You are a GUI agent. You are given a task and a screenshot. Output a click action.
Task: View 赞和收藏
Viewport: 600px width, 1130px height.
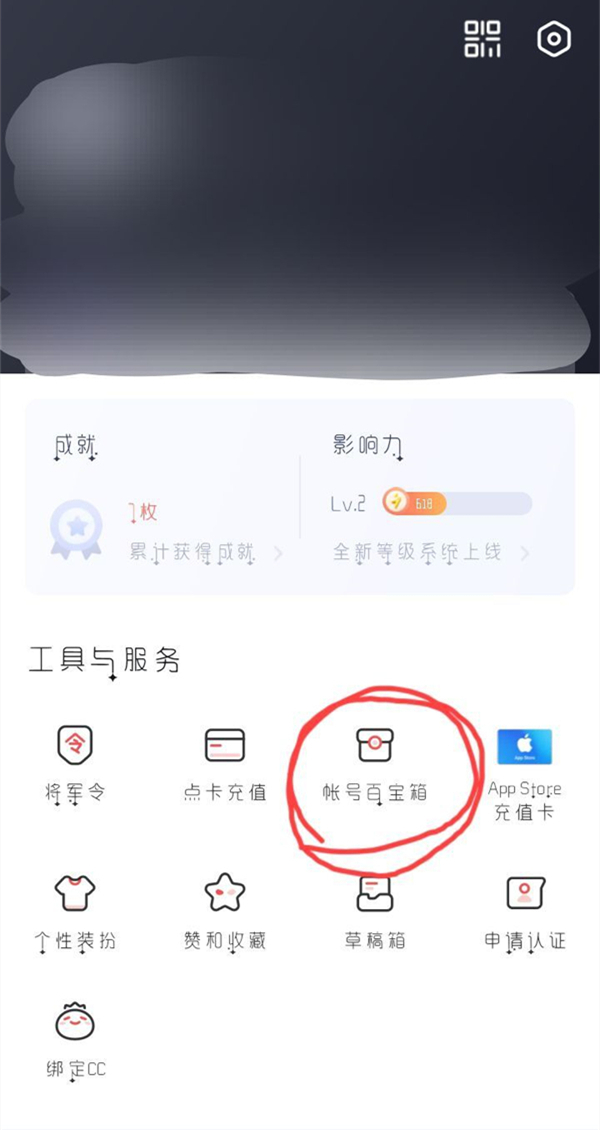(x=225, y=912)
